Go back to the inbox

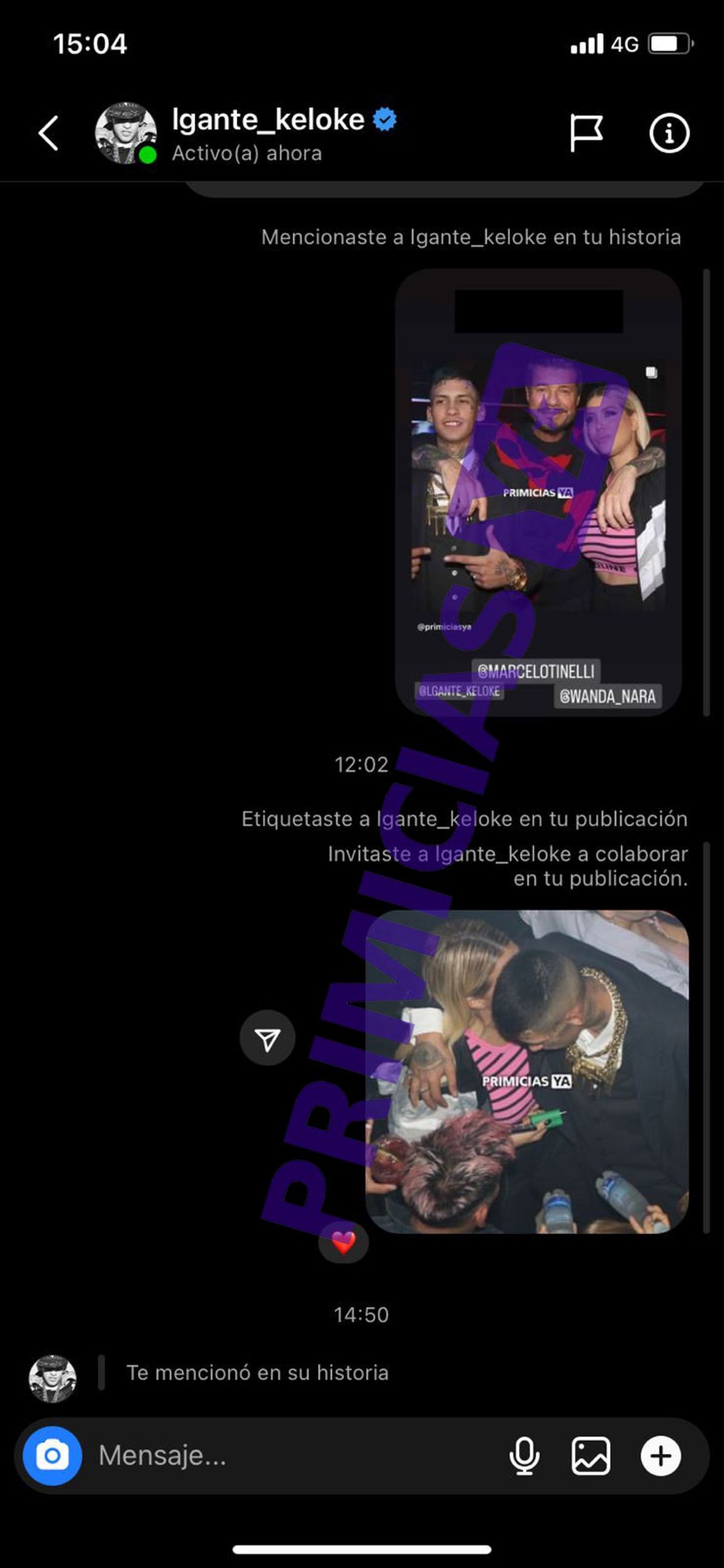(x=49, y=133)
